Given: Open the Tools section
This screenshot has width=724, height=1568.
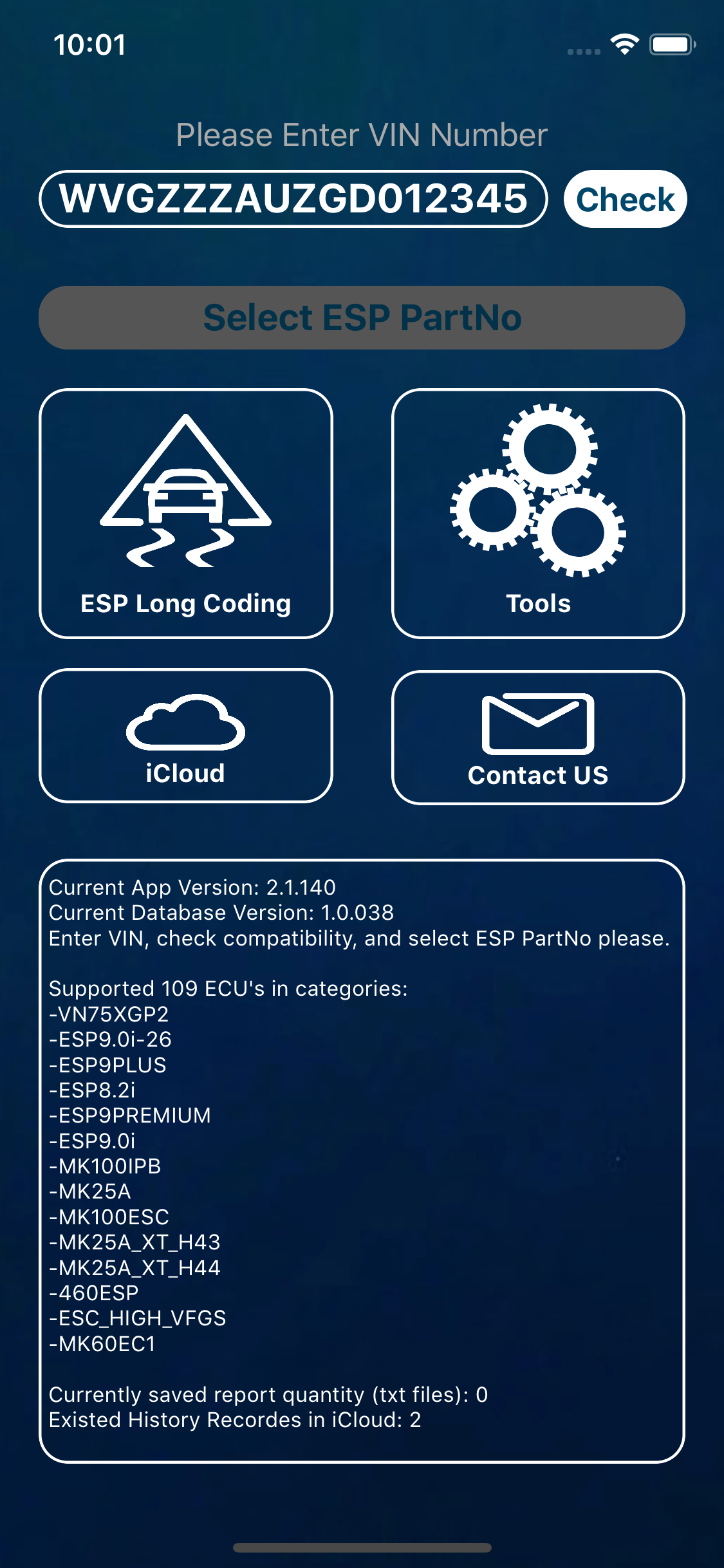Looking at the screenshot, I should (538, 513).
